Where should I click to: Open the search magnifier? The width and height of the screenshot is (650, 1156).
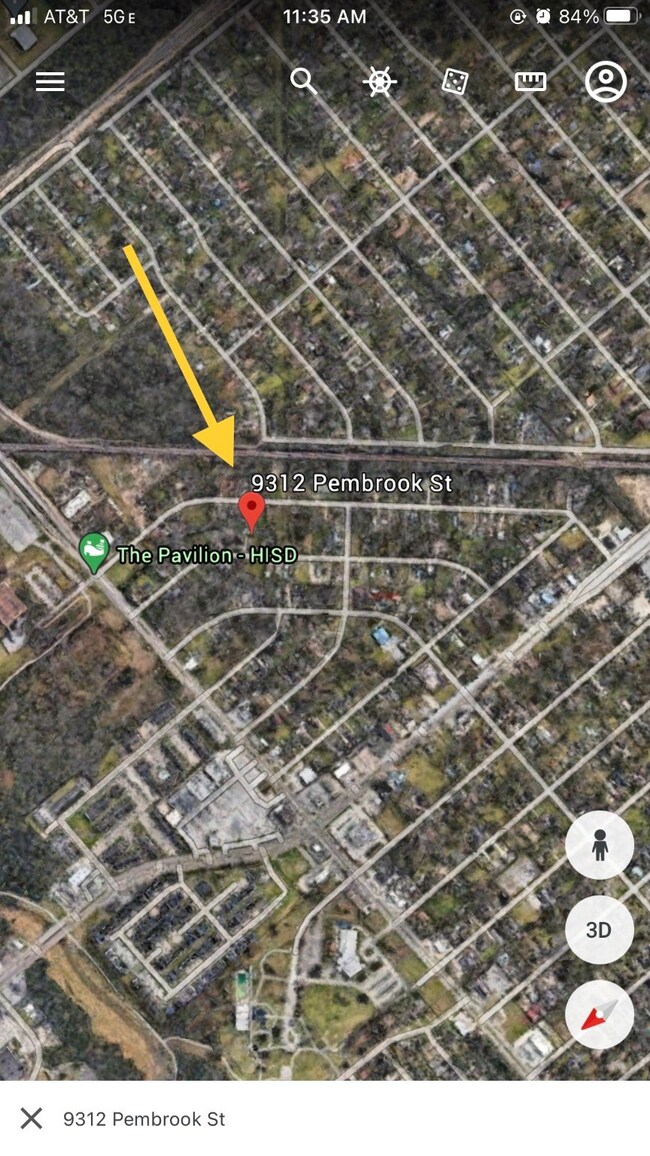(x=304, y=81)
